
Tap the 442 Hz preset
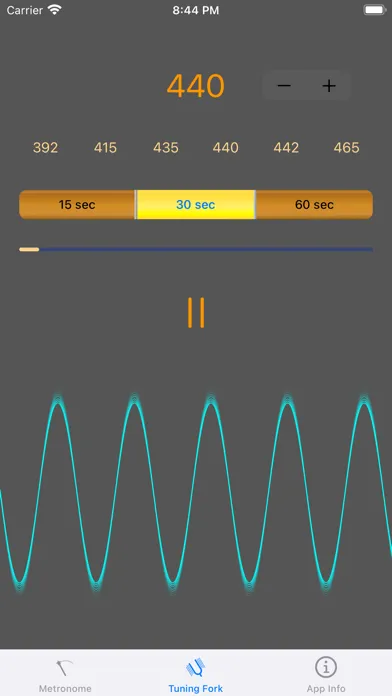pyautogui.click(x=286, y=147)
